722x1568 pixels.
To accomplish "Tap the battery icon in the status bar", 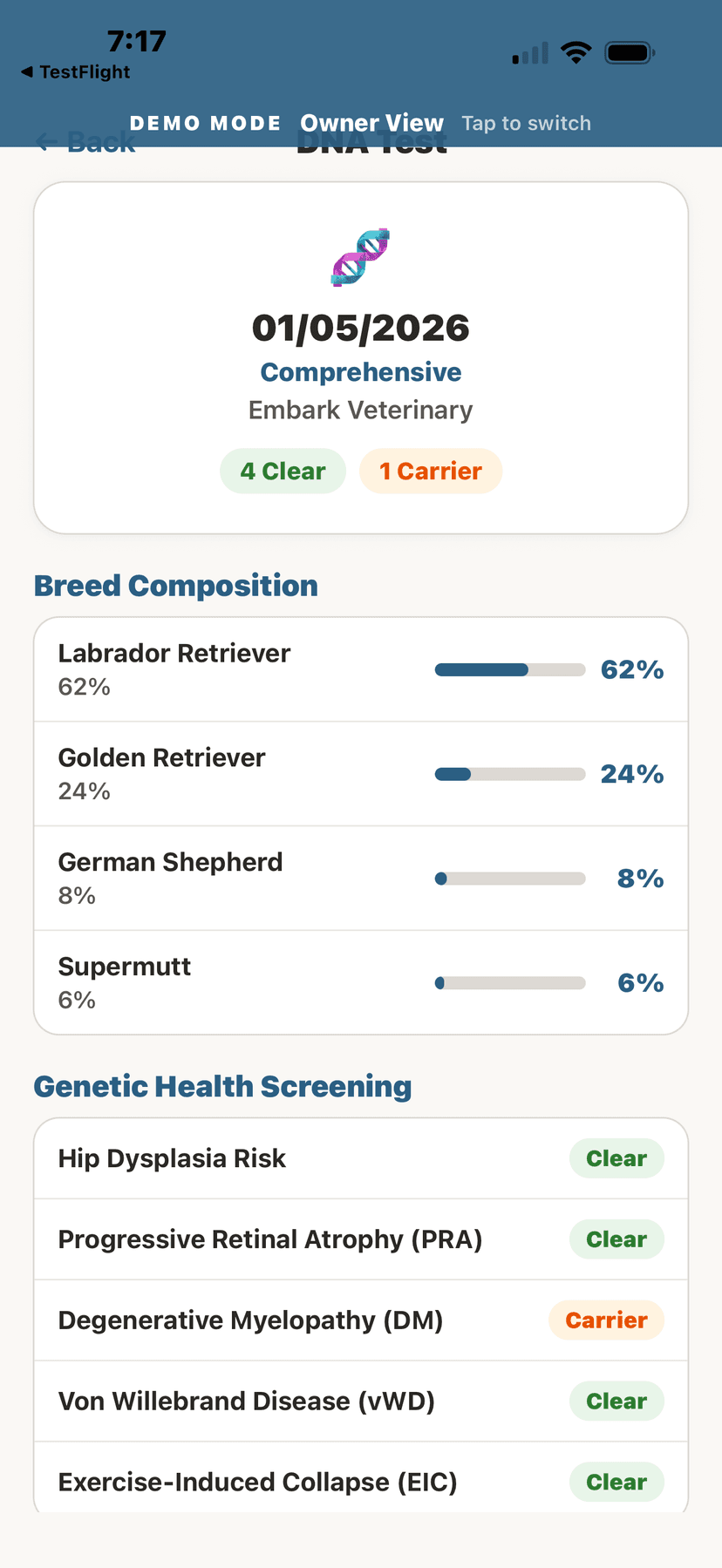I will click(x=629, y=51).
